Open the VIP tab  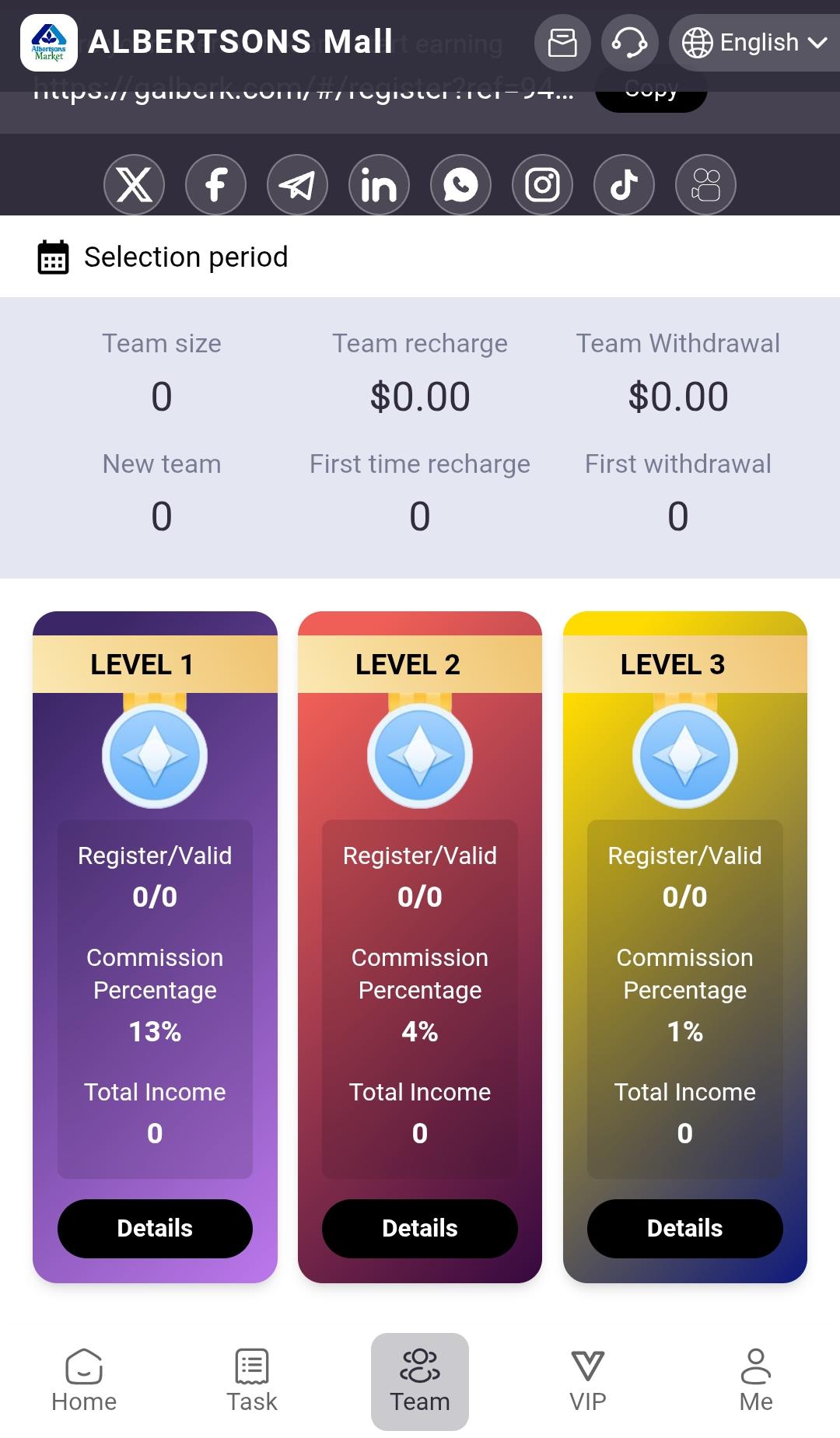tap(588, 1381)
